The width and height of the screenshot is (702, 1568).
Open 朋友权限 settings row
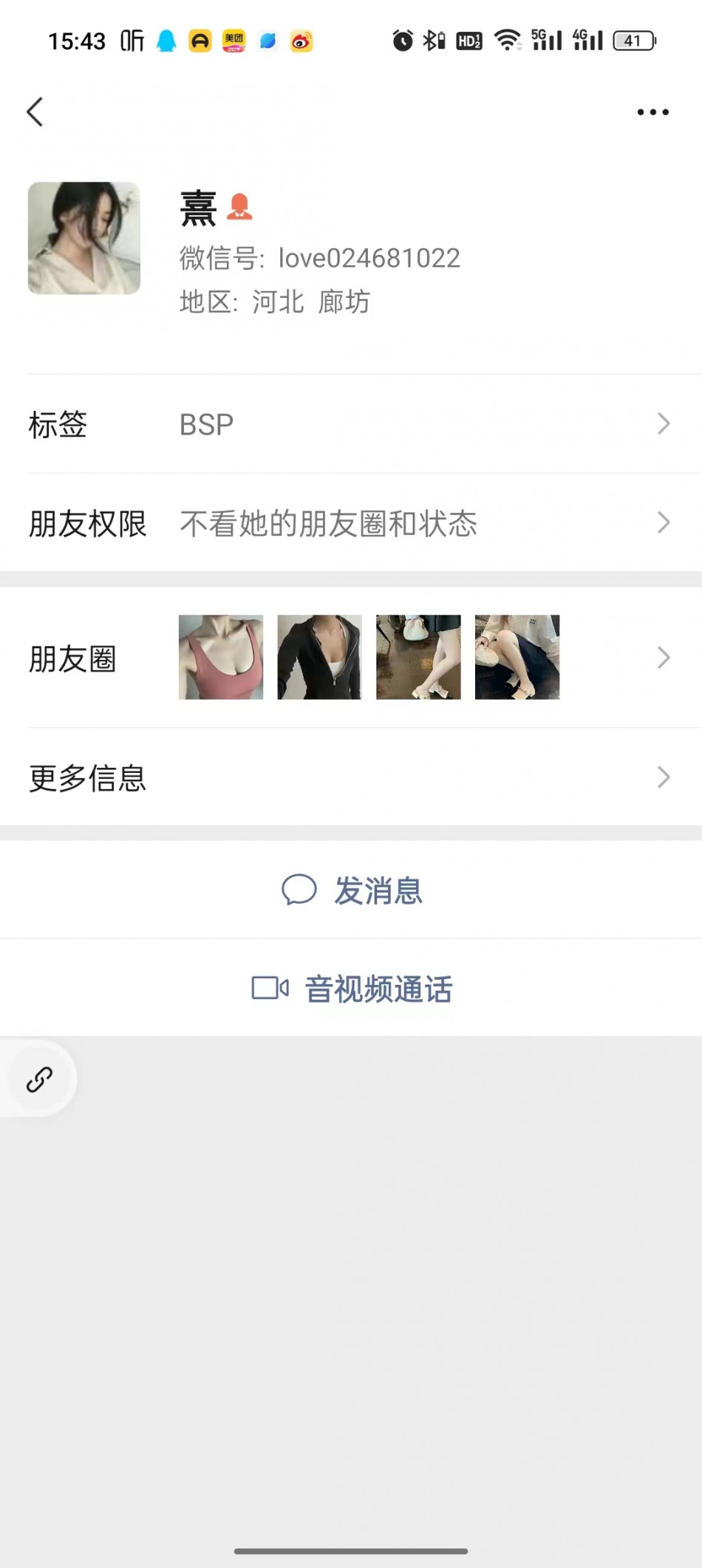pos(351,523)
